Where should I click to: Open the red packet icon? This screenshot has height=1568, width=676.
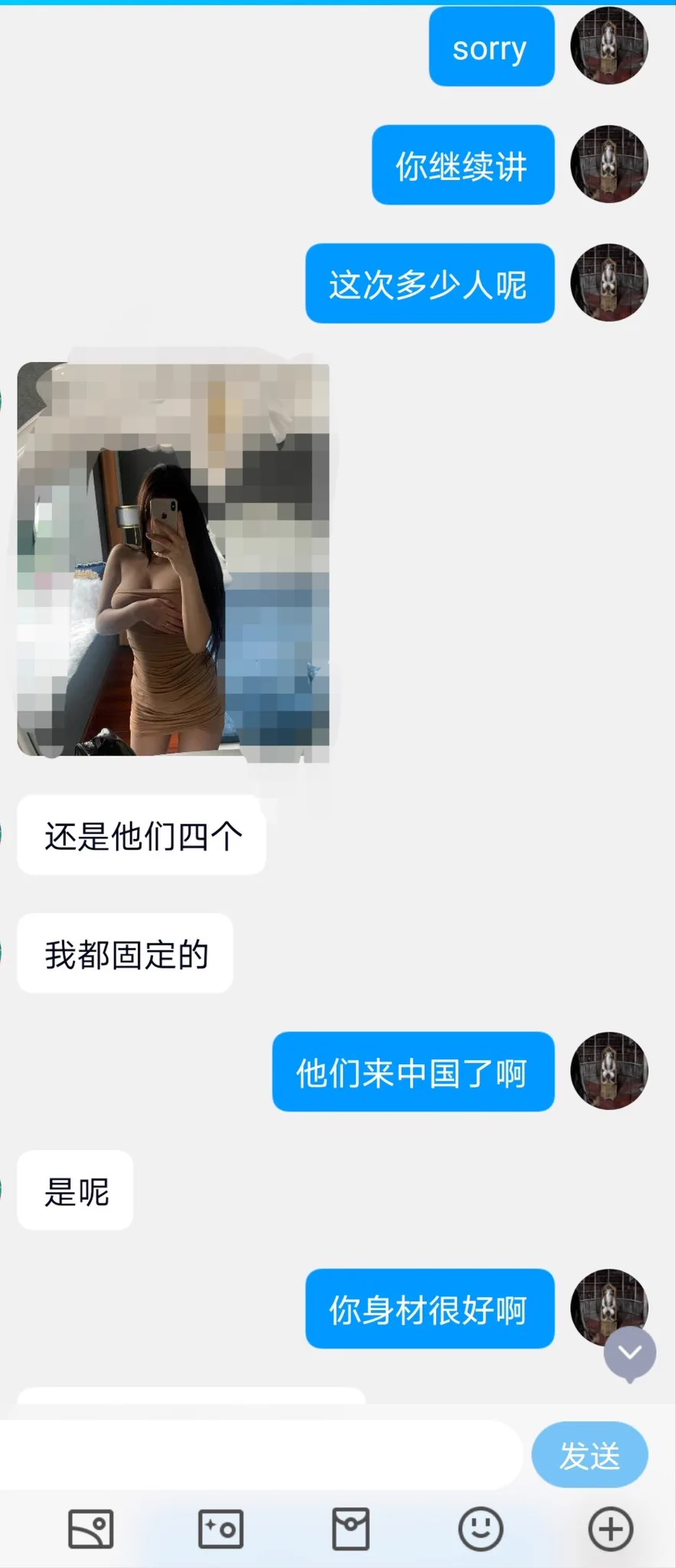click(x=351, y=1530)
